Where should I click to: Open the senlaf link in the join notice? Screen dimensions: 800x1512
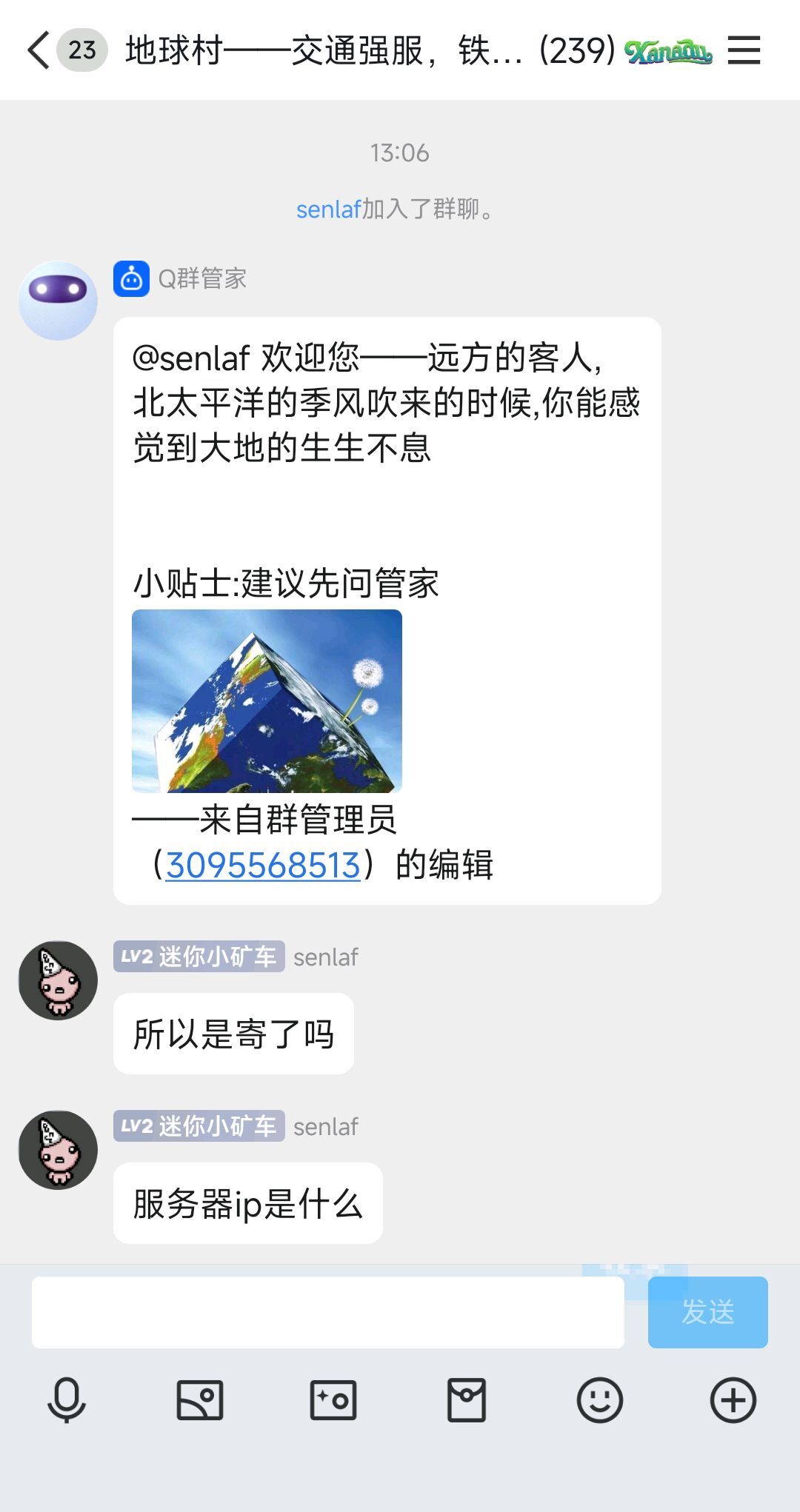pos(328,210)
